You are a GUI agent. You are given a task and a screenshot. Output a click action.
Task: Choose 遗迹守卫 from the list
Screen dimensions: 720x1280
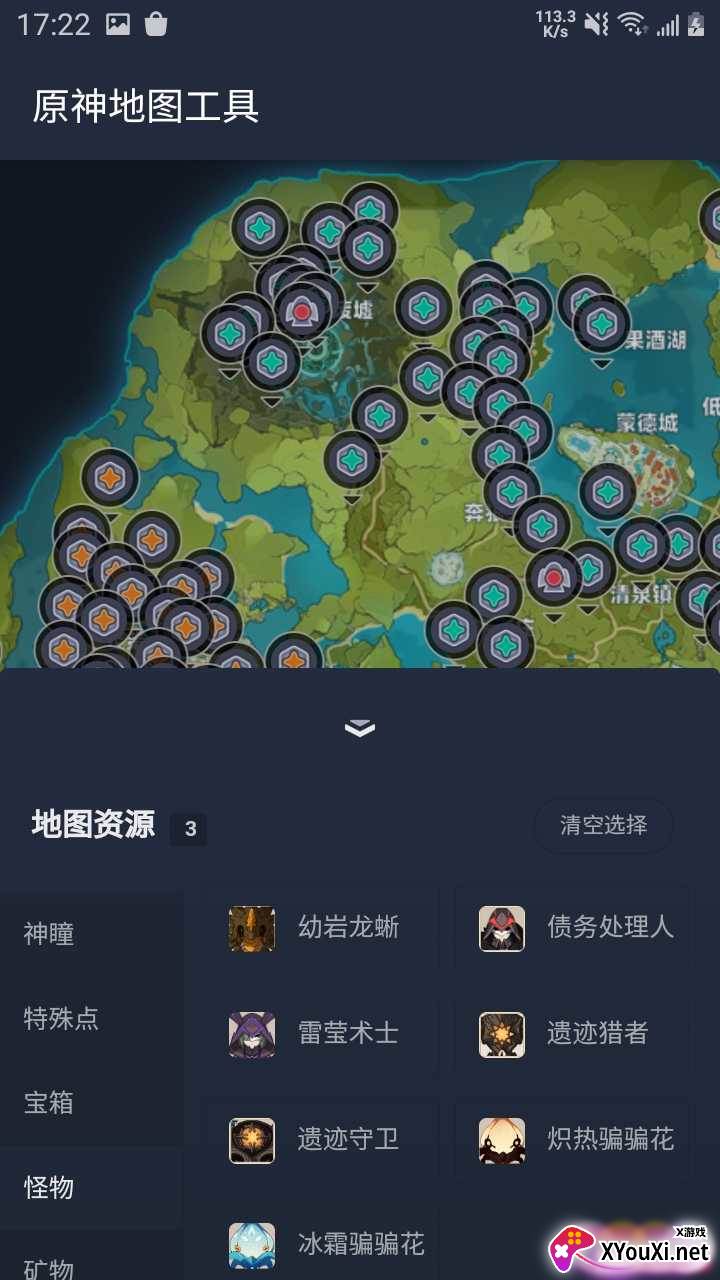(320, 1140)
